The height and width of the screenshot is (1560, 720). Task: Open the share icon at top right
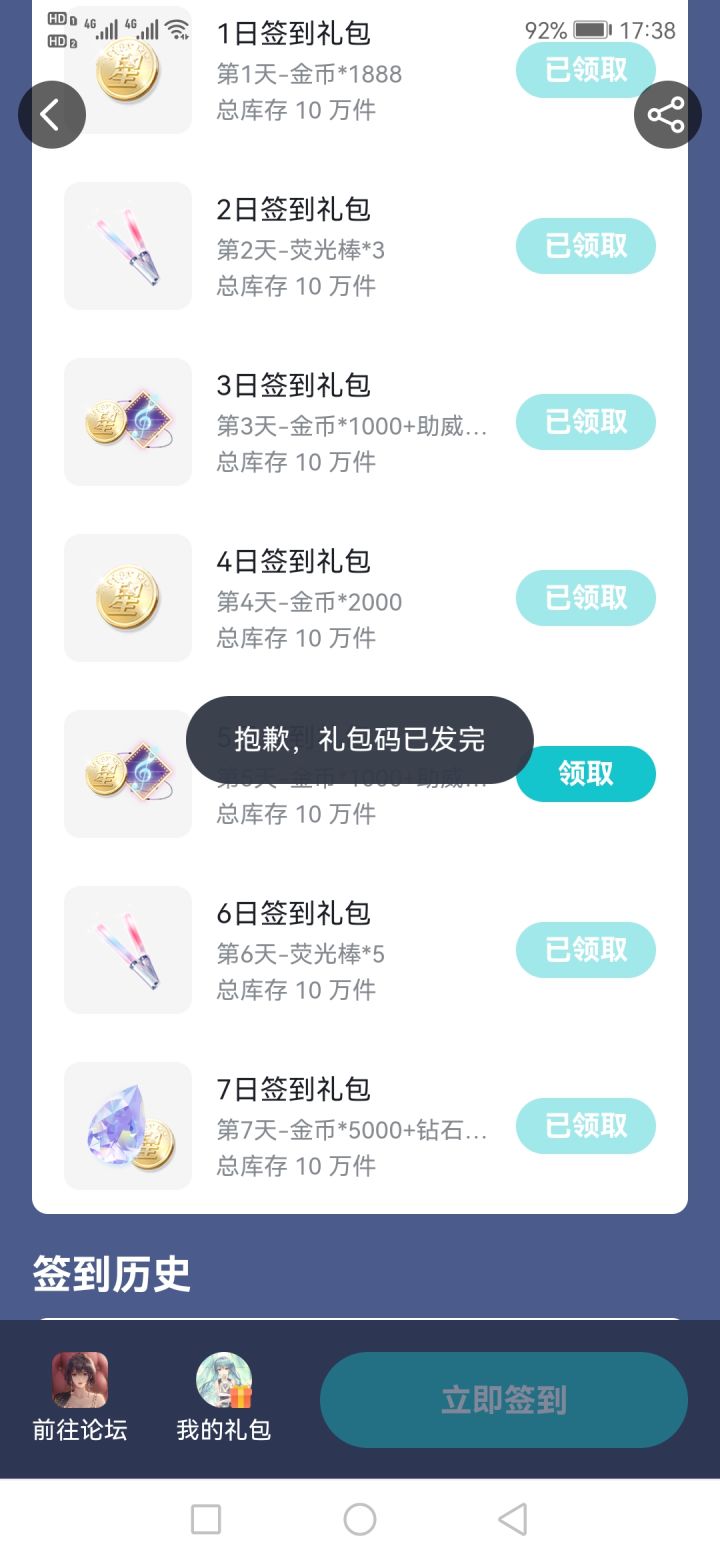point(667,114)
